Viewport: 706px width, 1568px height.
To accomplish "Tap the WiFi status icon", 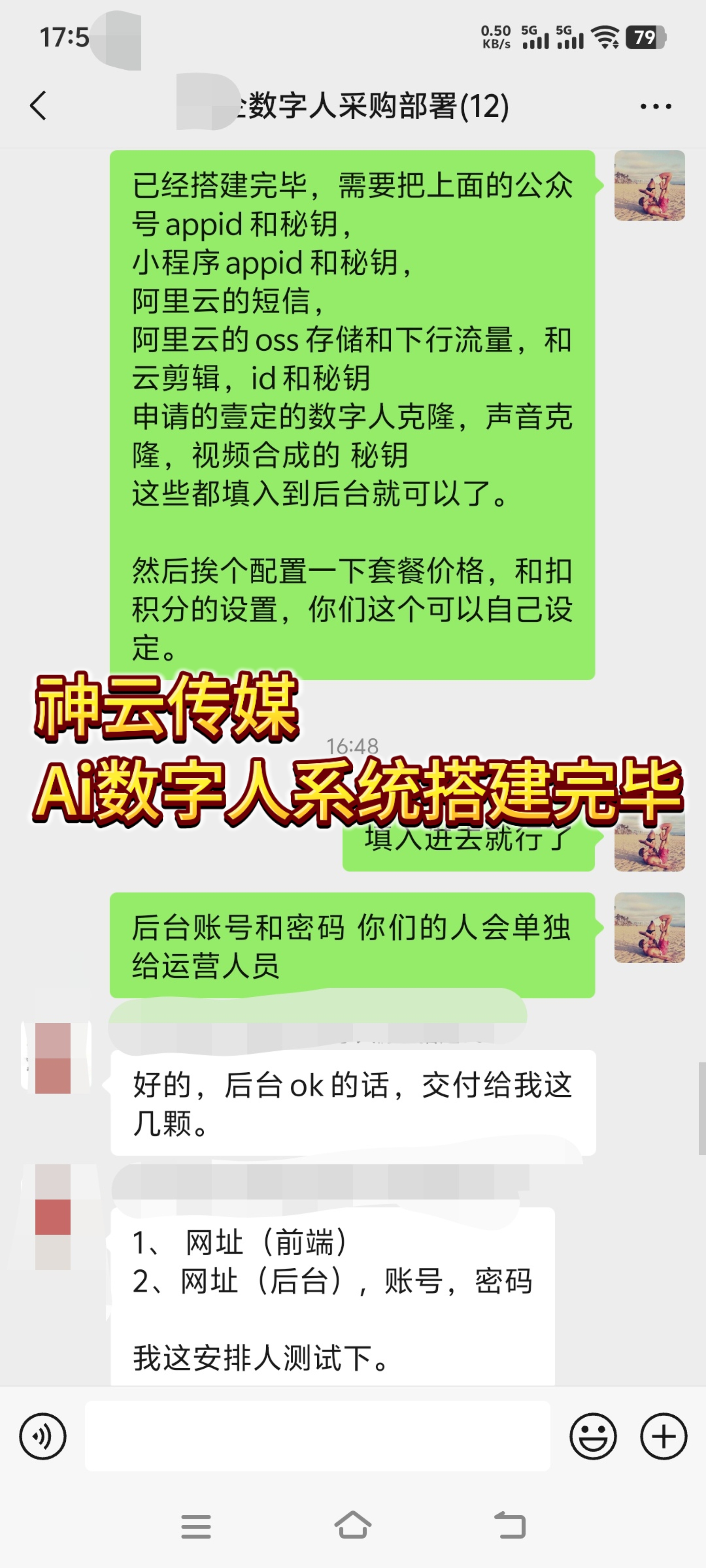I will [606, 38].
